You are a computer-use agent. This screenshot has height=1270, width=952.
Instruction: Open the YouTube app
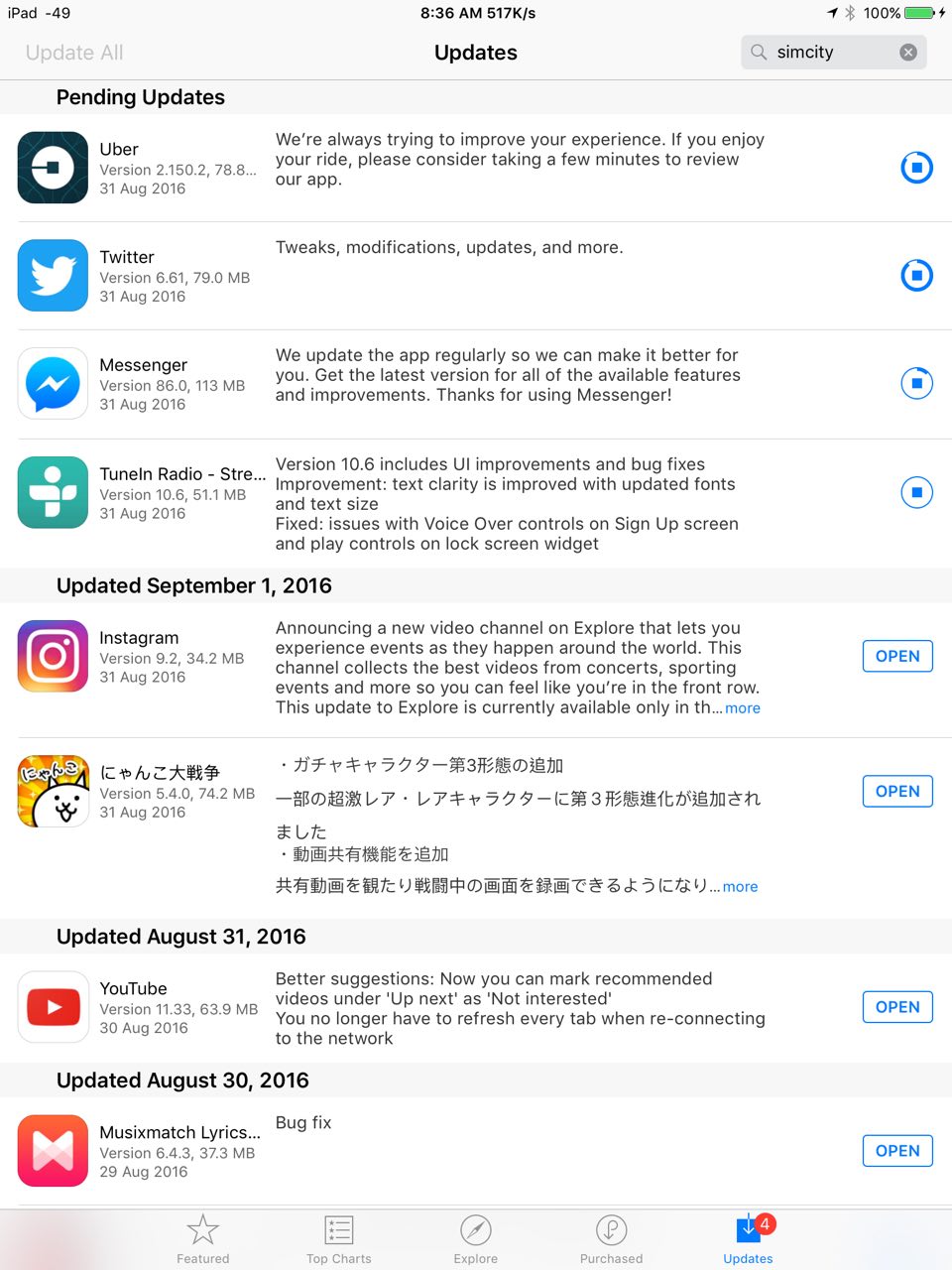click(x=896, y=1006)
